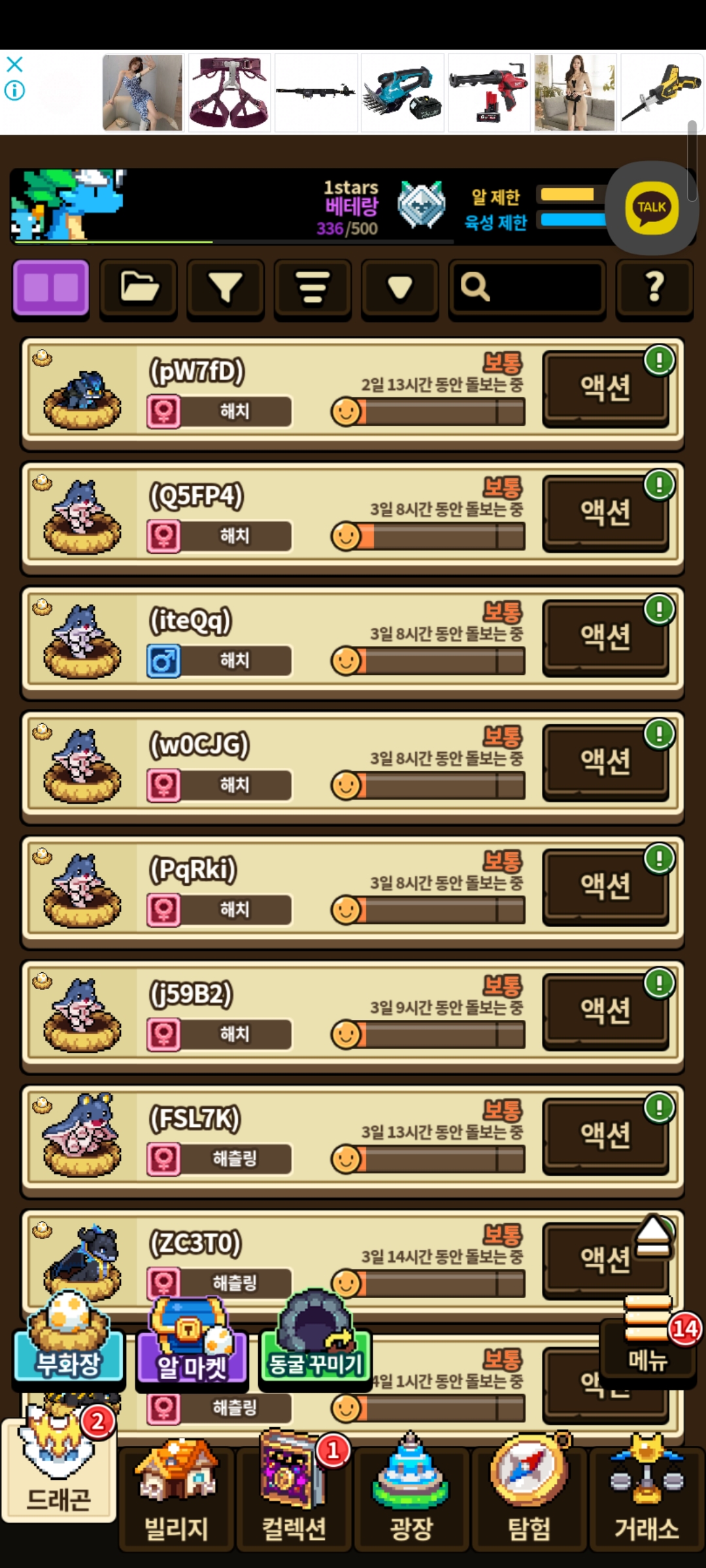Tap 액션 for dragon pW7fD
Image resolution: width=706 pixels, height=1568 pixels.
(x=605, y=388)
